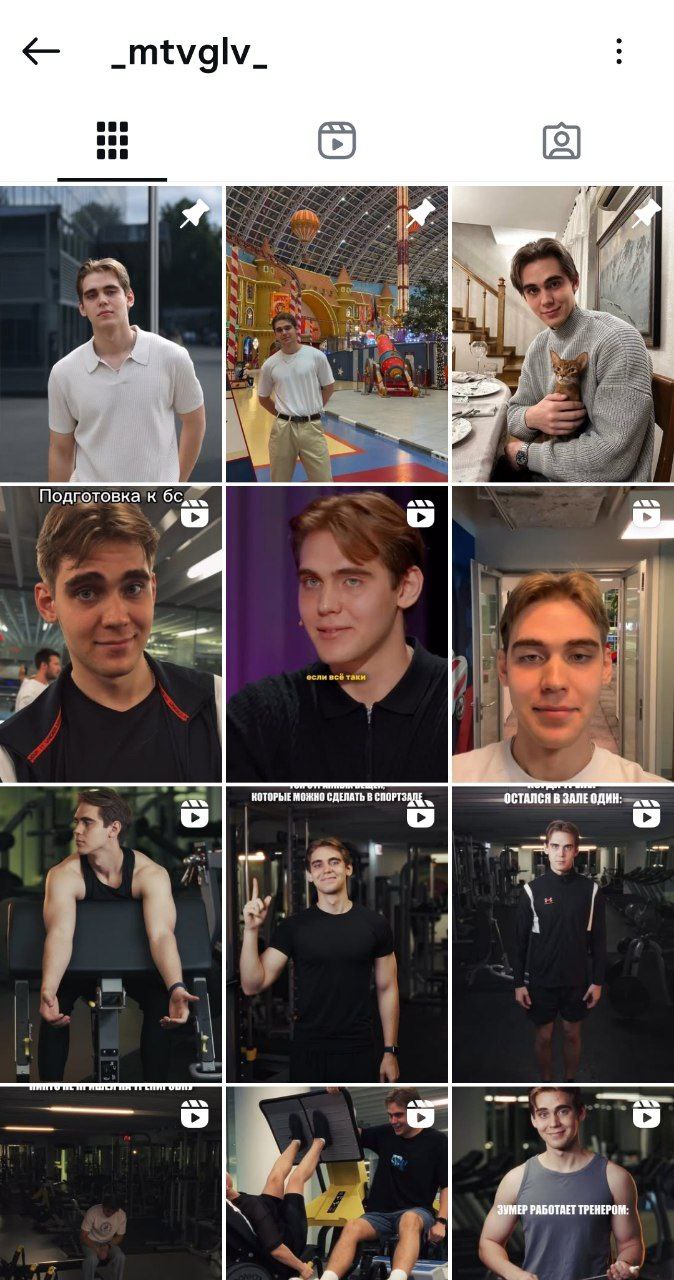Open reel with man pointing finger up
The image size is (674, 1280).
point(337,934)
